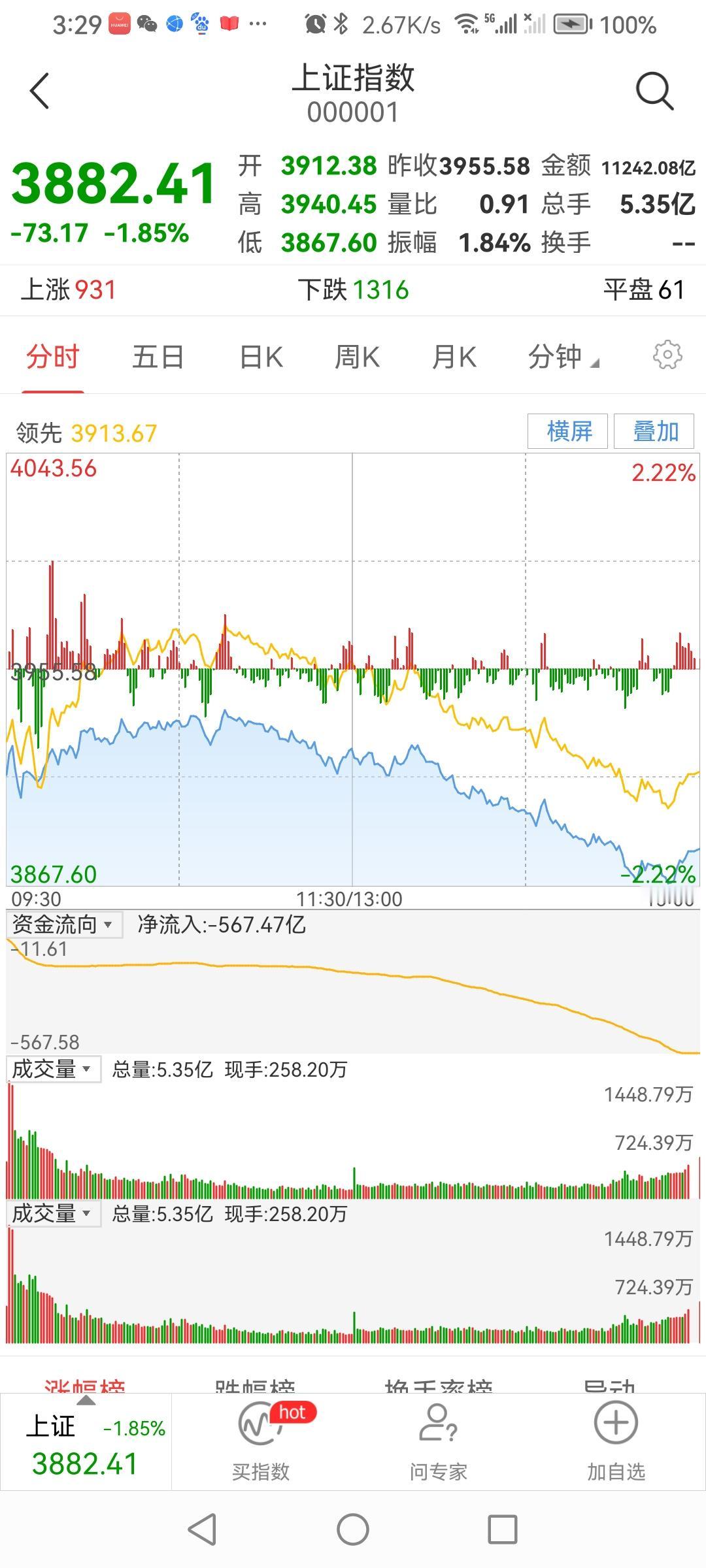Open chart settings gear icon
Image resolution: width=706 pixels, height=1568 pixels.
click(x=667, y=355)
